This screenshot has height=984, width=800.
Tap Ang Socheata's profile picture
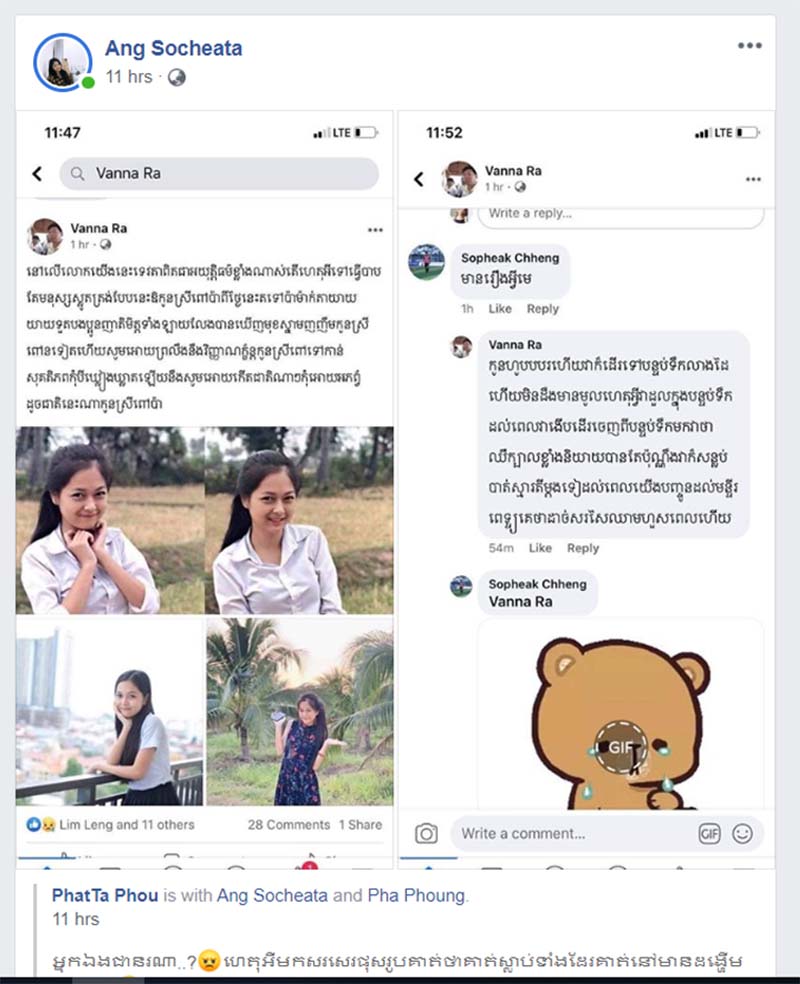click(x=61, y=62)
